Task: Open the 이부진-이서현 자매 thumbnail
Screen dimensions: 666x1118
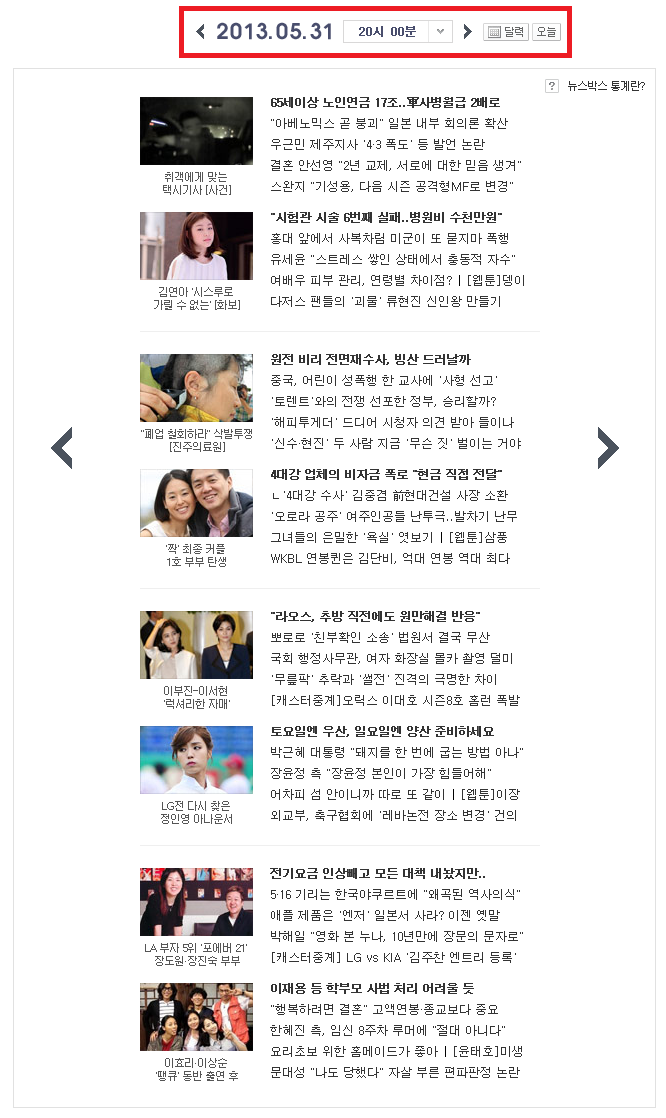Action: 196,645
